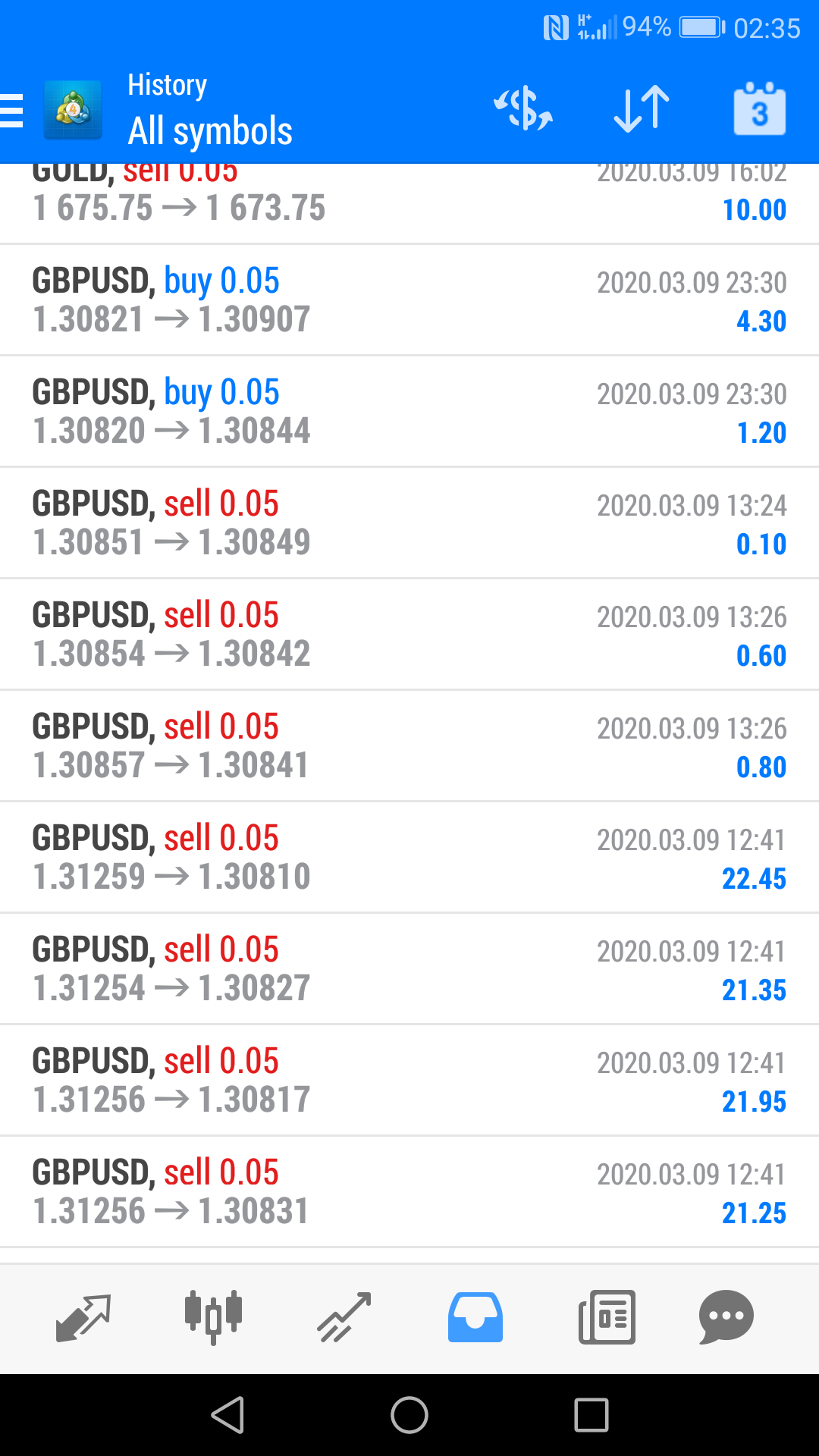Viewport: 819px width, 1456px height.
Task: Switch to the Quotes tab
Action: point(83,1318)
